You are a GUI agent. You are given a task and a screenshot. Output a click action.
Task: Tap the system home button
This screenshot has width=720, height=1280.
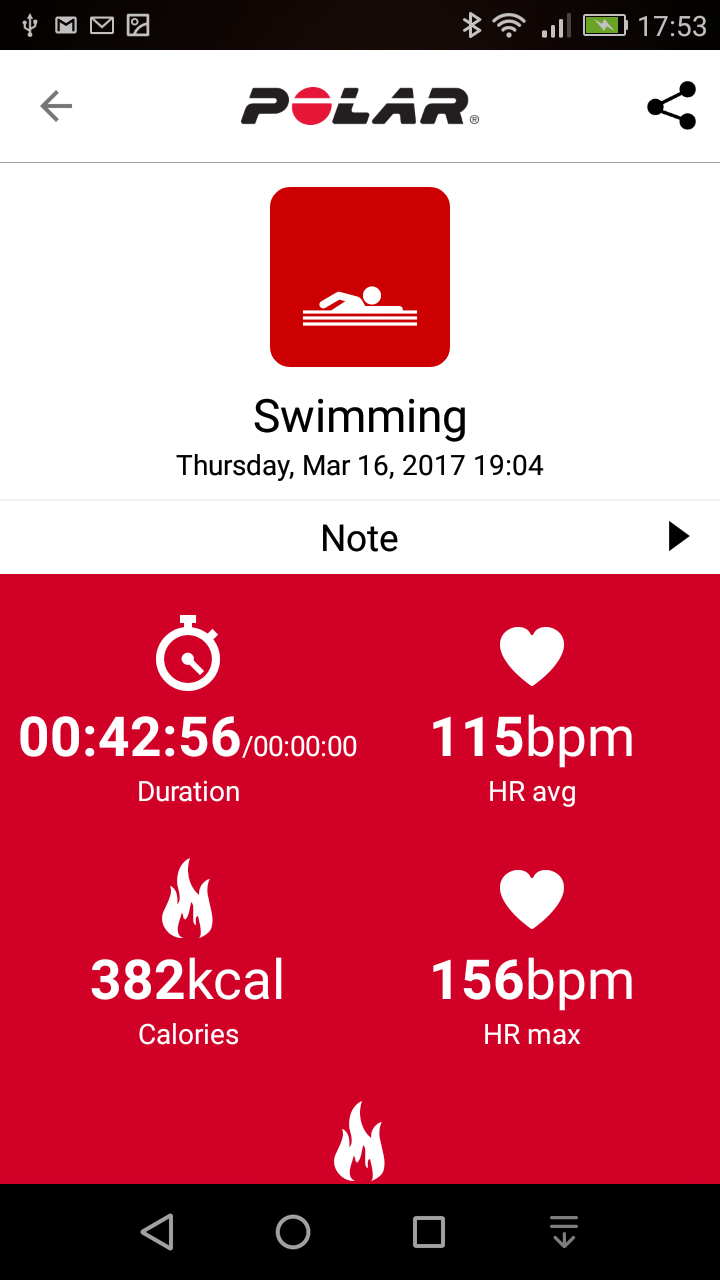click(293, 1232)
